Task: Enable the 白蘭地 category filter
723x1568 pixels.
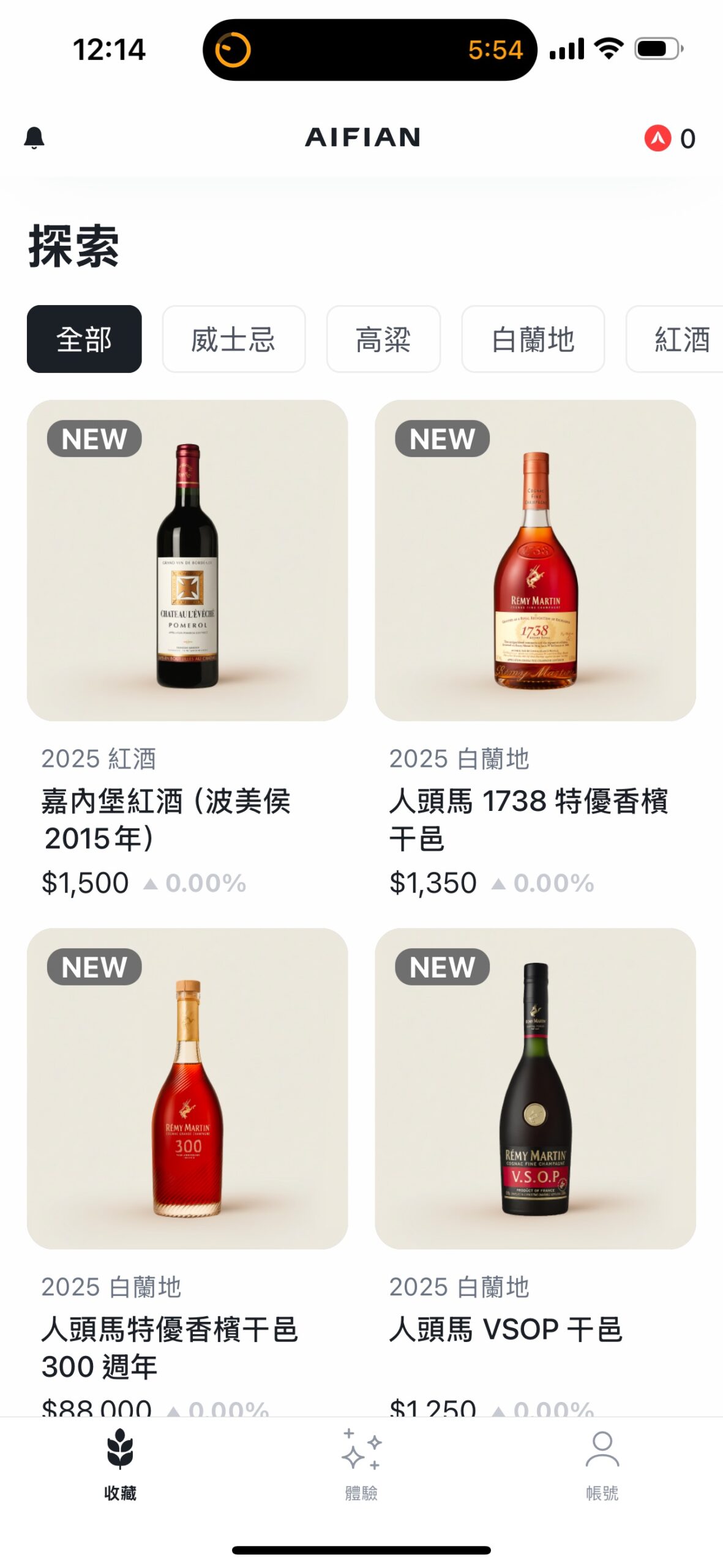Action: point(533,339)
